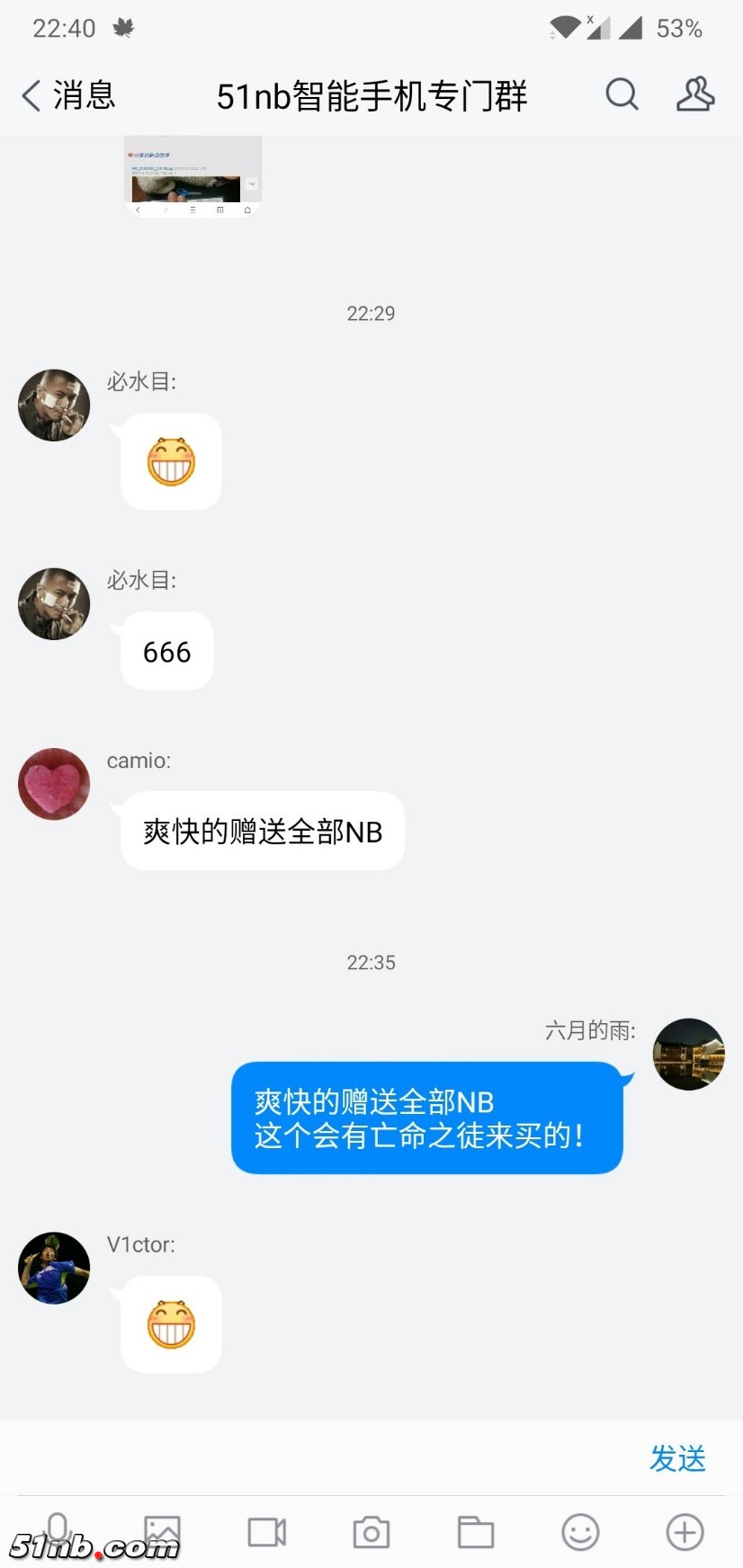Send a file from folder

click(476, 1532)
